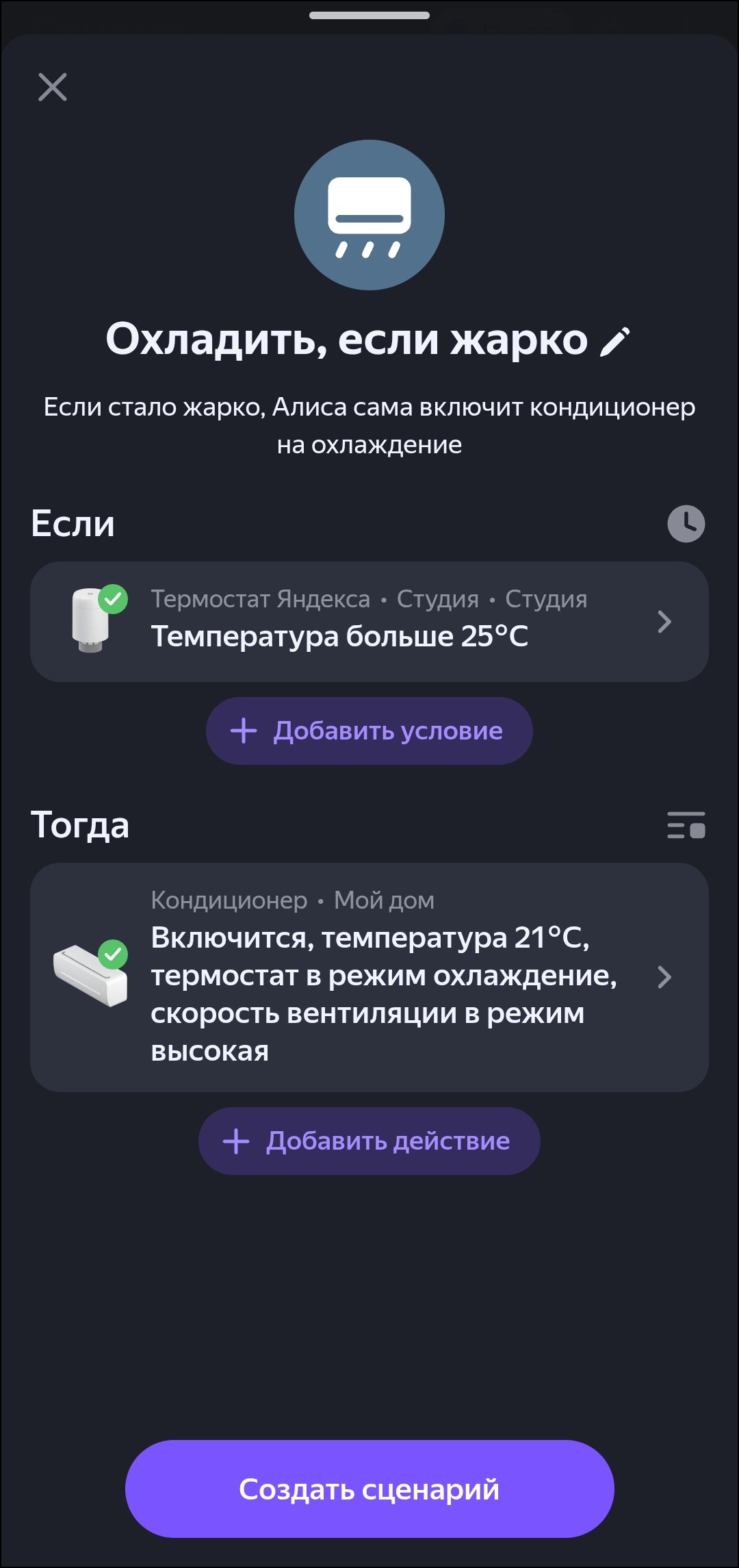This screenshot has width=739, height=1568.
Task: Tap Добавить действие button
Action: tap(369, 1141)
